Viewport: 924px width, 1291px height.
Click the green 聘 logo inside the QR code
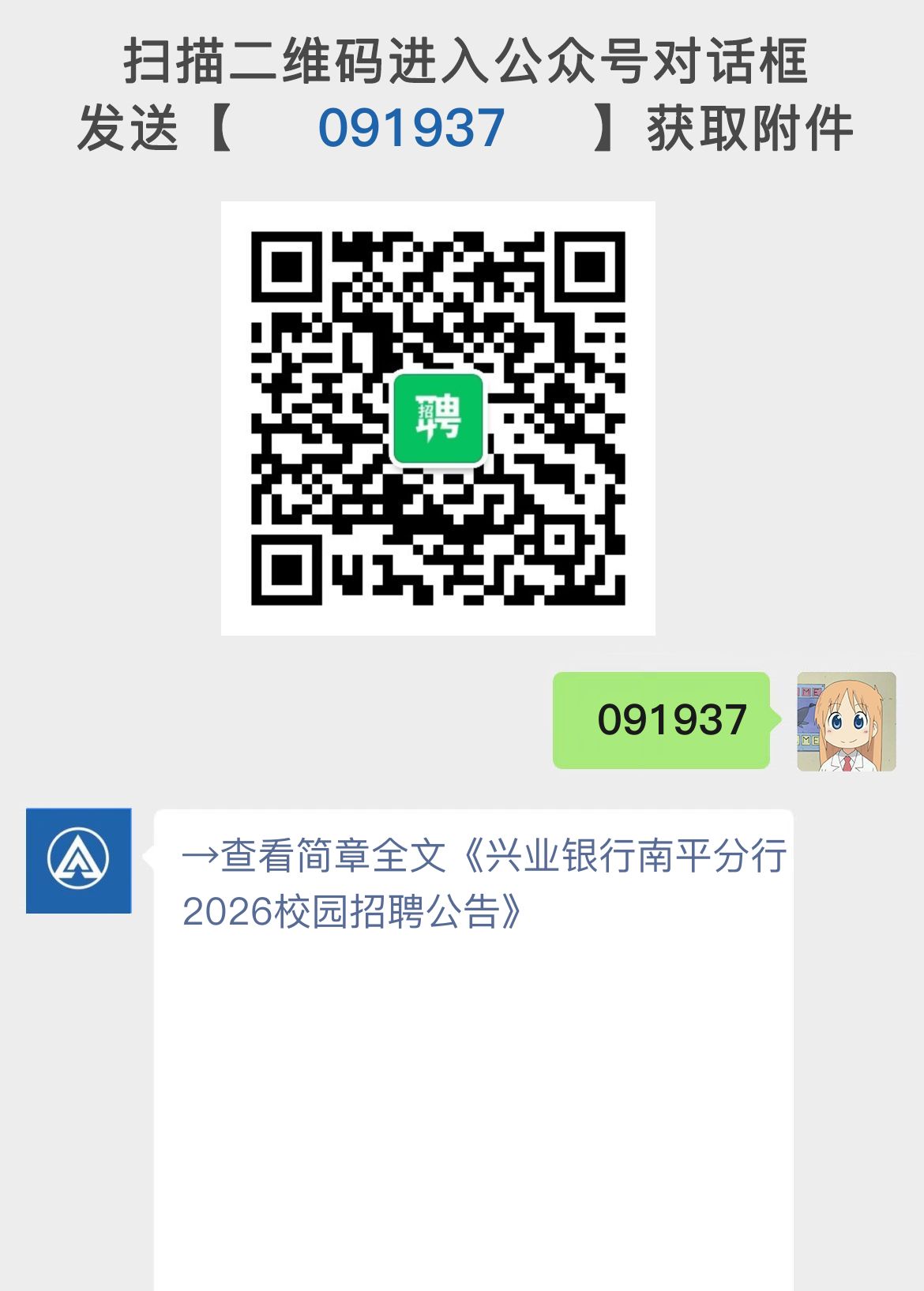coord(439,417)
